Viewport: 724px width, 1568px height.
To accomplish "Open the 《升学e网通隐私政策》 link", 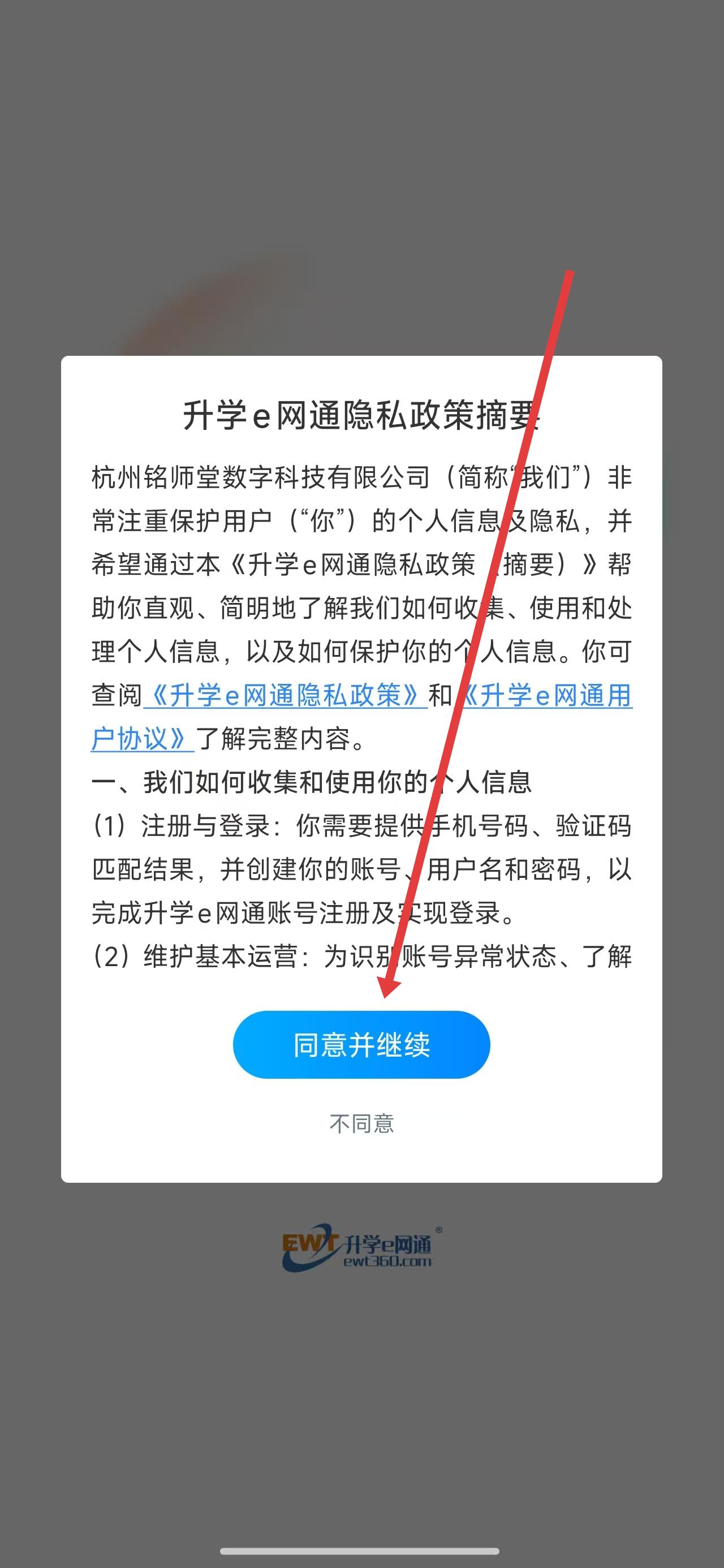I will point(285,695).
